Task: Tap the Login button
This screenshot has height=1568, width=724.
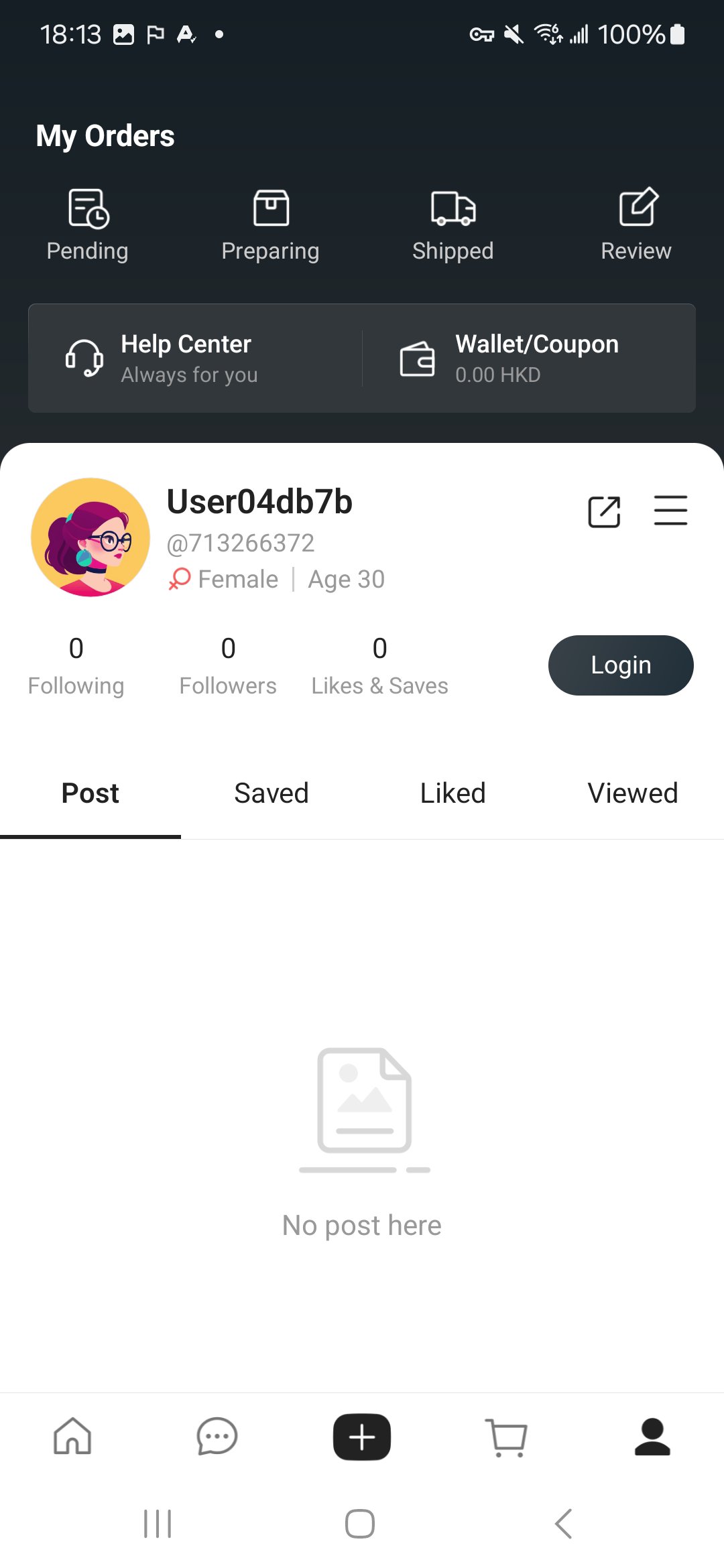Action: (621, 665)
